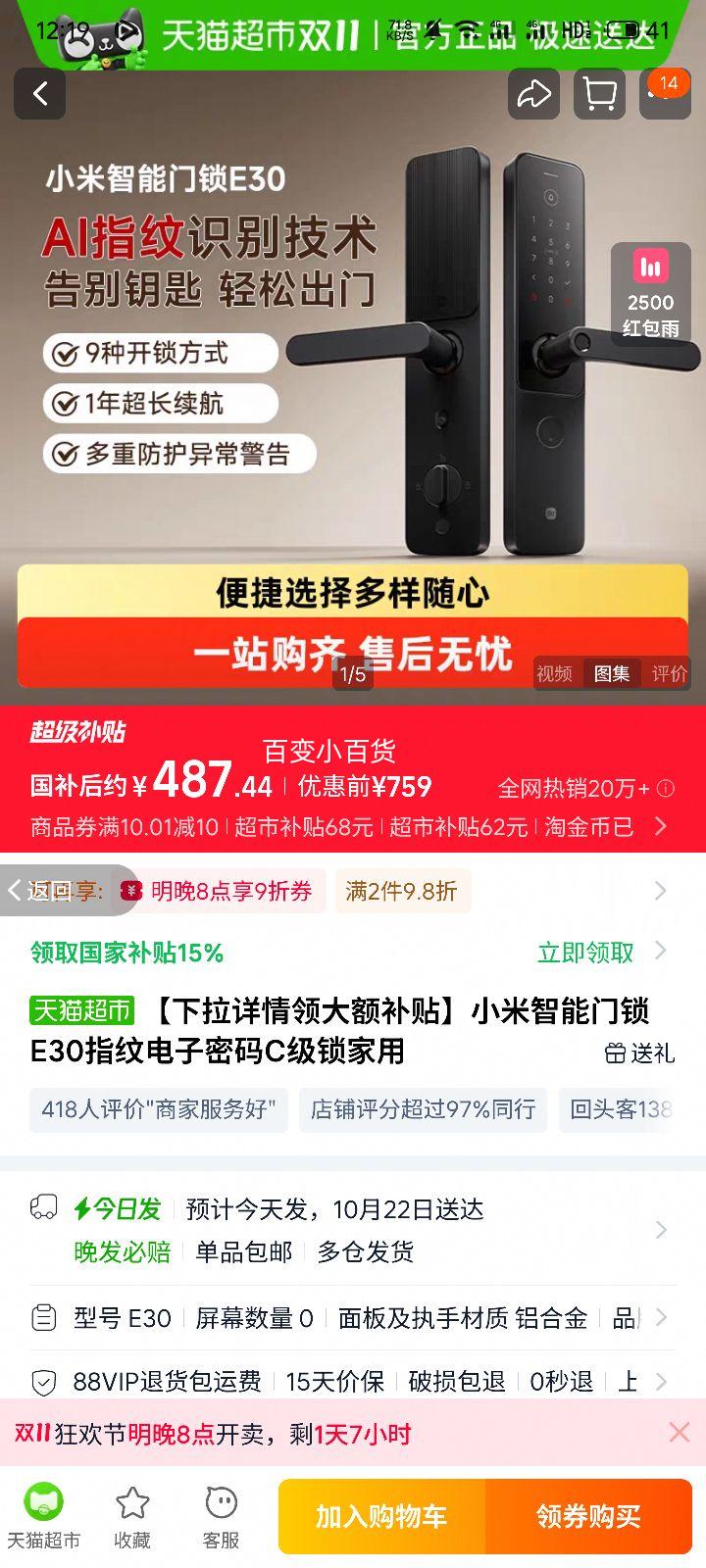Tap 领券购买 to buy with coupon
Viewport: 706px width, 1568px height.
588,1517
